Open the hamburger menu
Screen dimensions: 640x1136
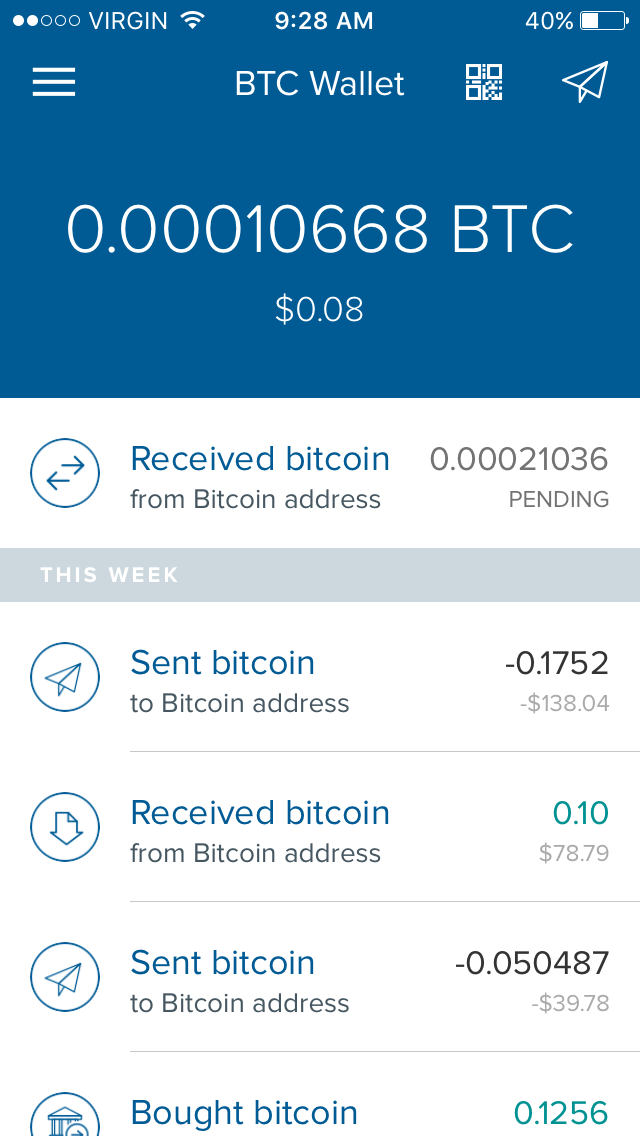54,82
